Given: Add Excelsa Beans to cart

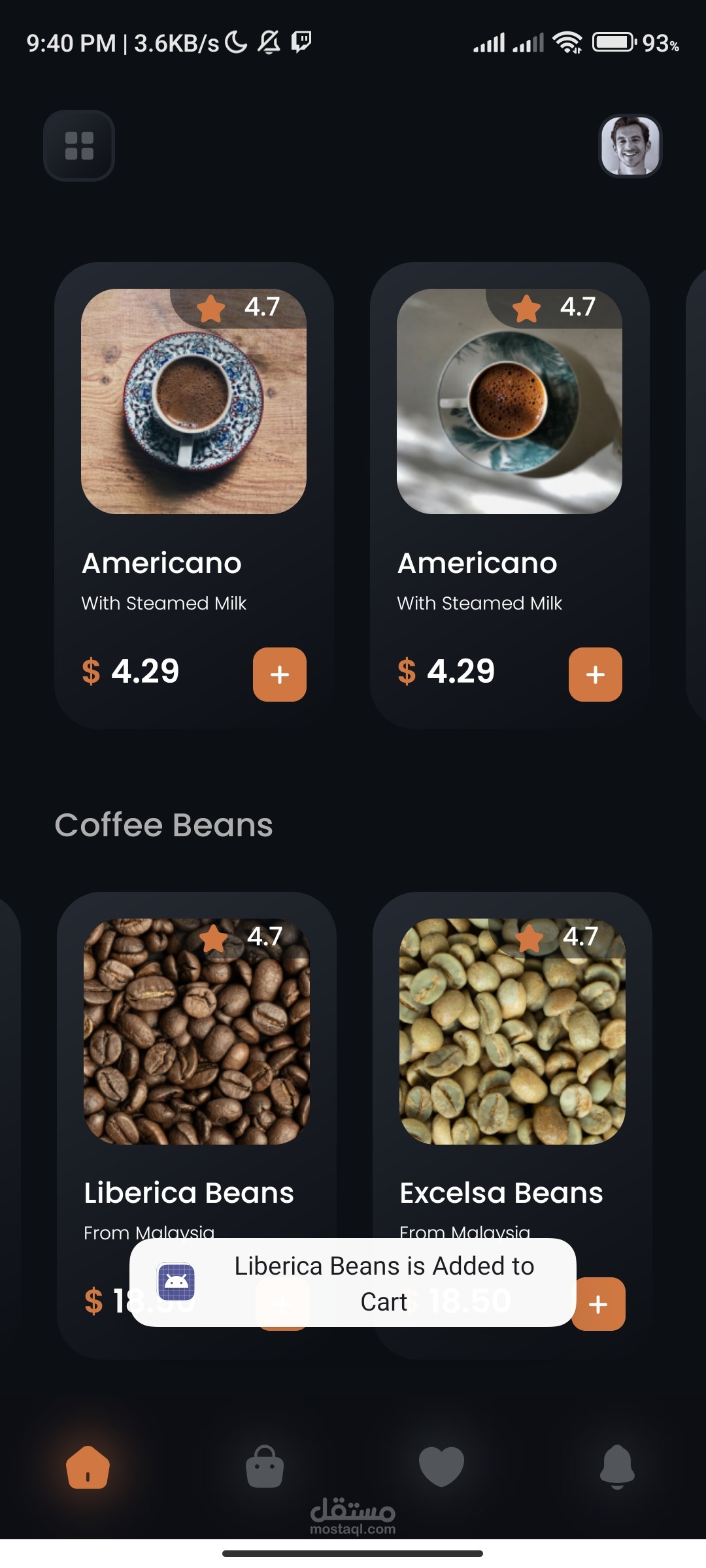Looking at the screenshot, I should click(x=599, y=1304).
